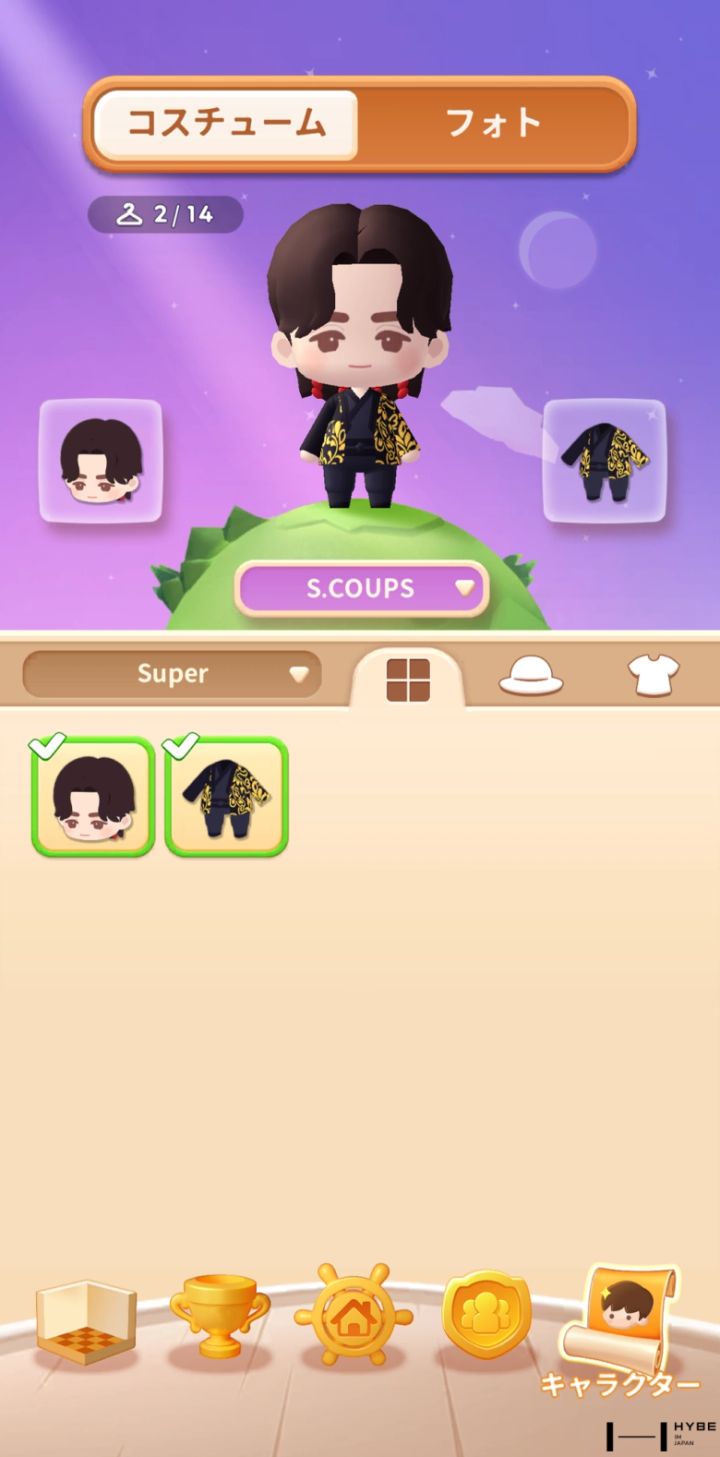Switch to the hat costume tab
Viewport: 720px width, 1457px height.
[530, 679]
